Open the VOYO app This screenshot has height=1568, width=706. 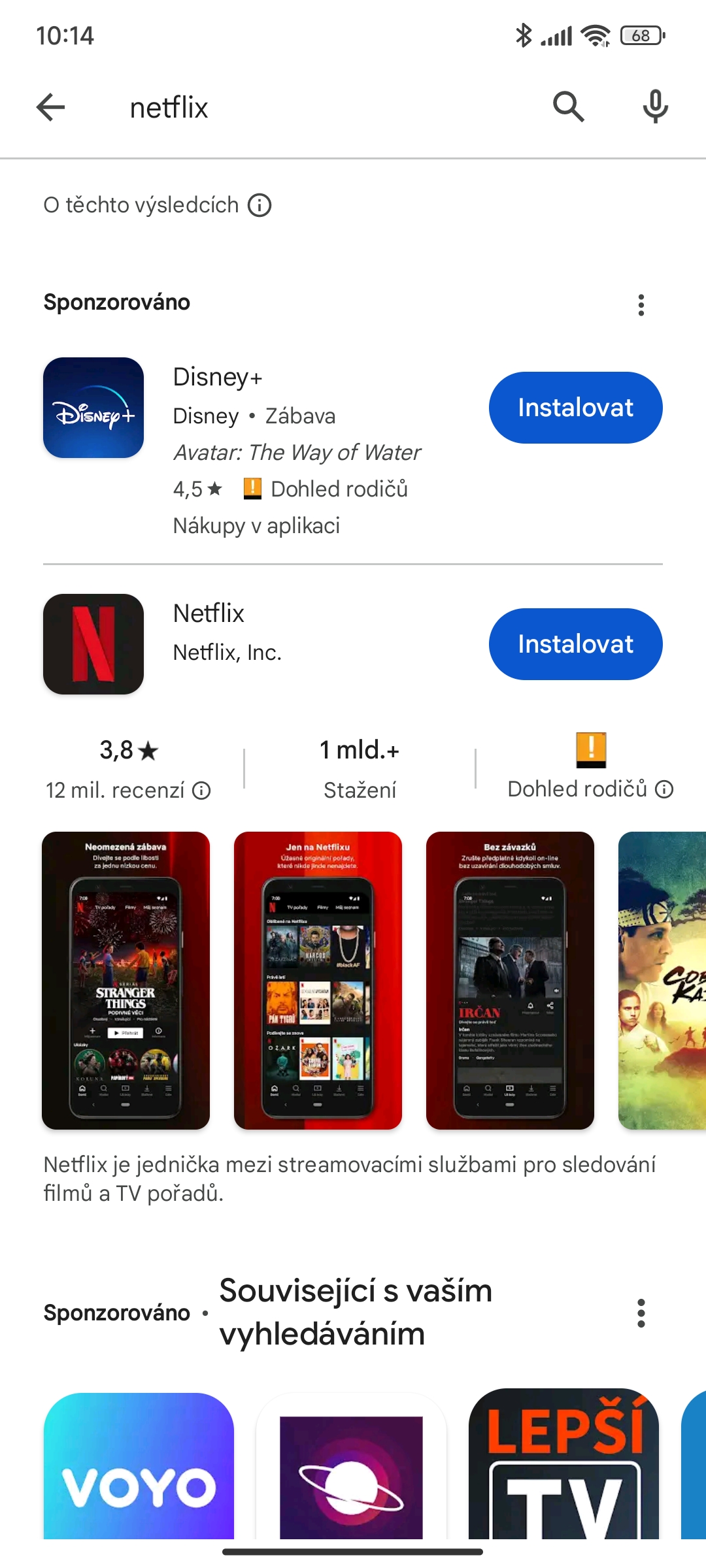[139, 1465]
